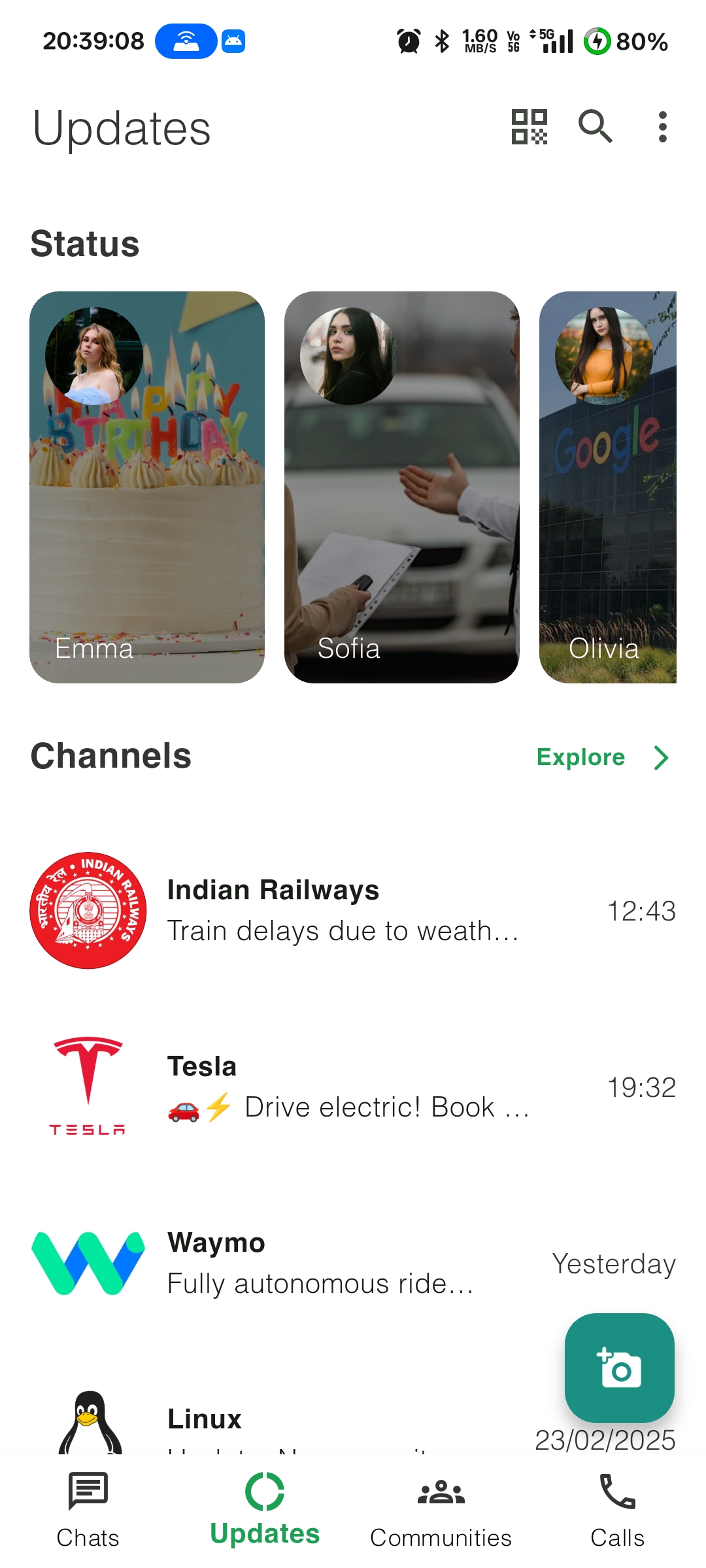Open the QR code scanner
706x1568 pixels.
point(529,127)
